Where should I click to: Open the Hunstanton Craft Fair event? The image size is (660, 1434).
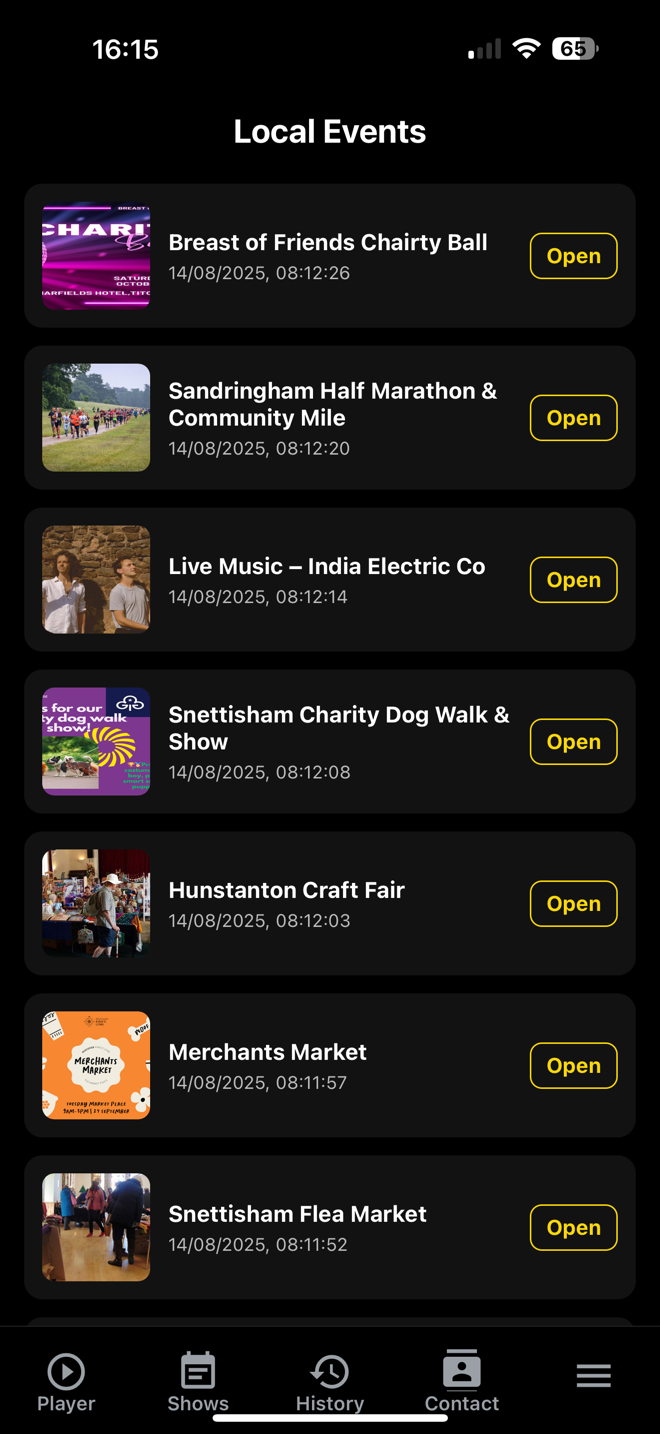pos(573,904)
